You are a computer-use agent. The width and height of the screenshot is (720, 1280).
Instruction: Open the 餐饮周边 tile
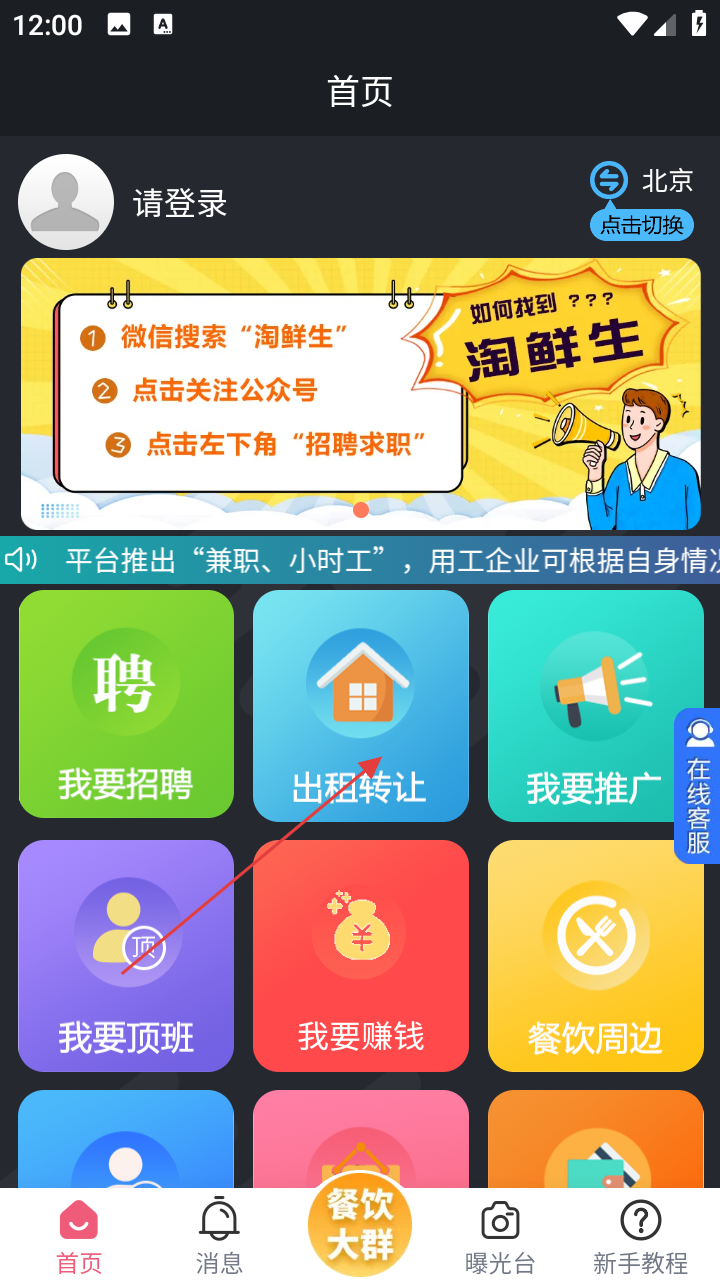595,955
